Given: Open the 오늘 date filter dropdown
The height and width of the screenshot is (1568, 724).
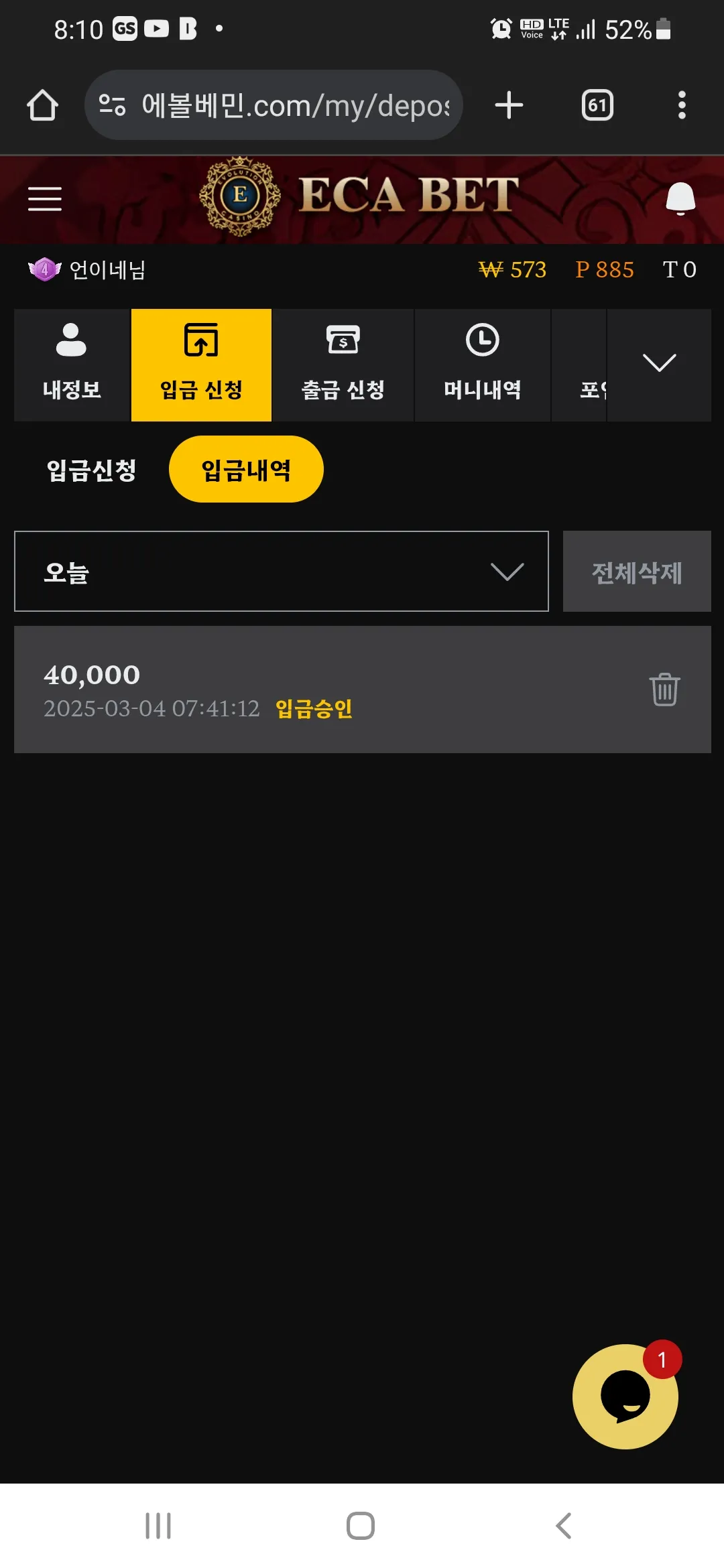Looking at the screenshot, I should [x=282, y=572].
